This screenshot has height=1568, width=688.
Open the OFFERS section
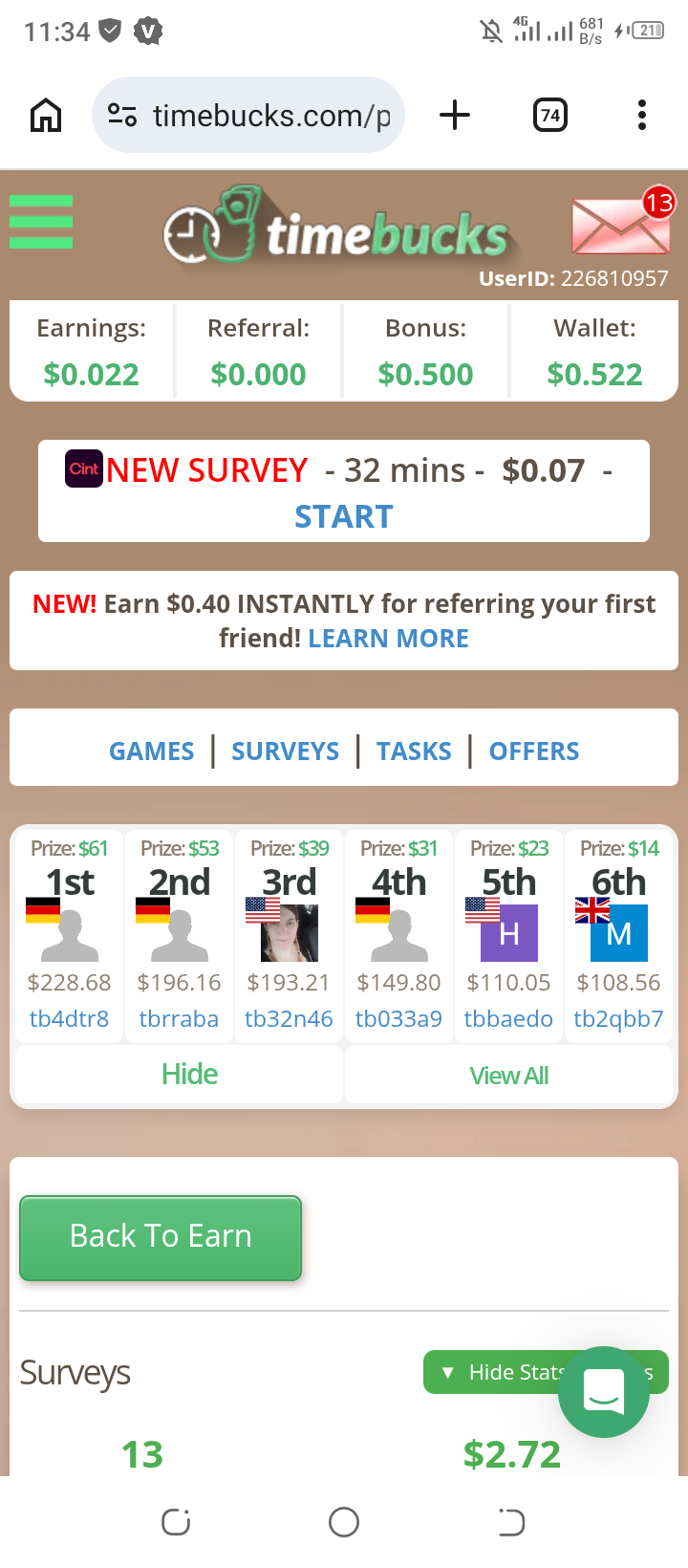(533, 751)
